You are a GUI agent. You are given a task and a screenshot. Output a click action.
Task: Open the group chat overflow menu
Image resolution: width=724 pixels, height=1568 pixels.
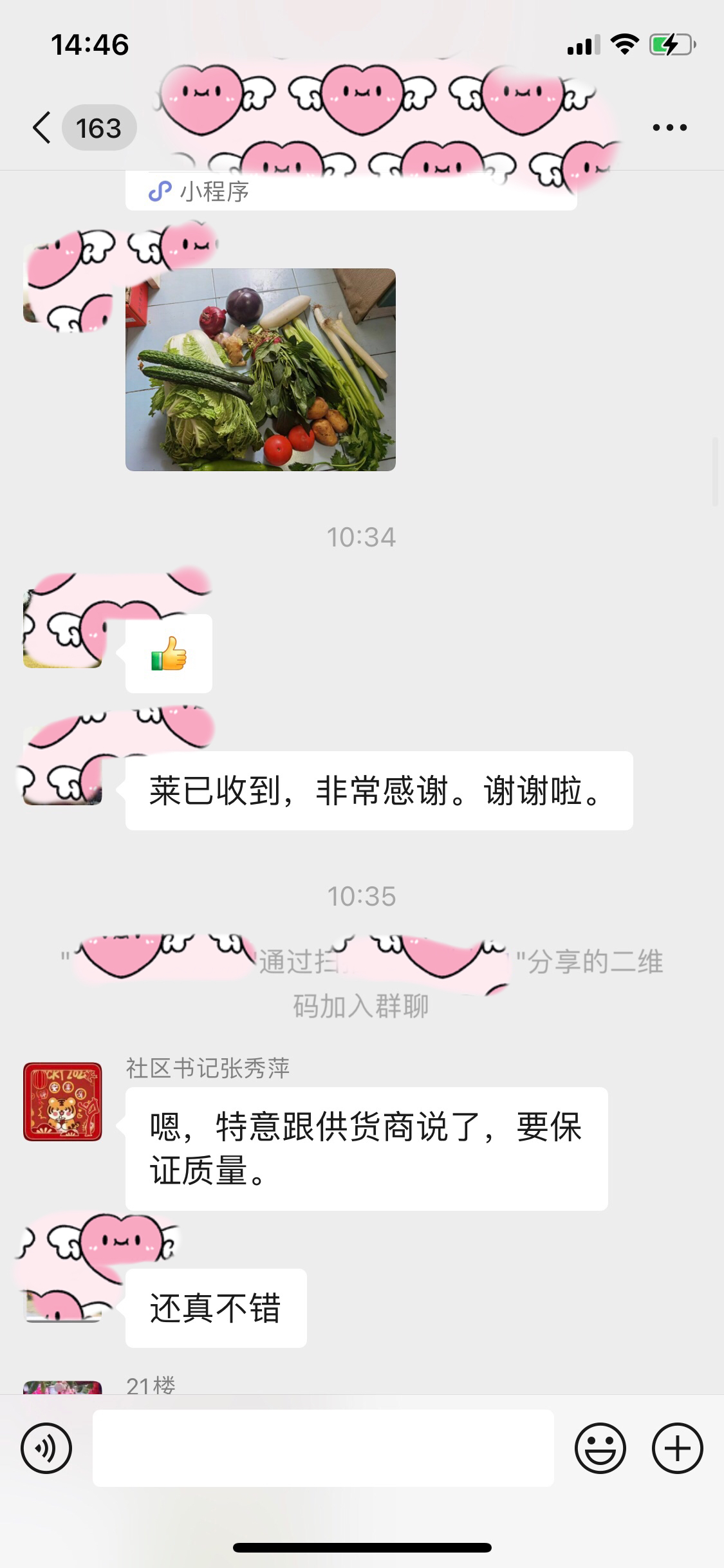tap(669, 127)
